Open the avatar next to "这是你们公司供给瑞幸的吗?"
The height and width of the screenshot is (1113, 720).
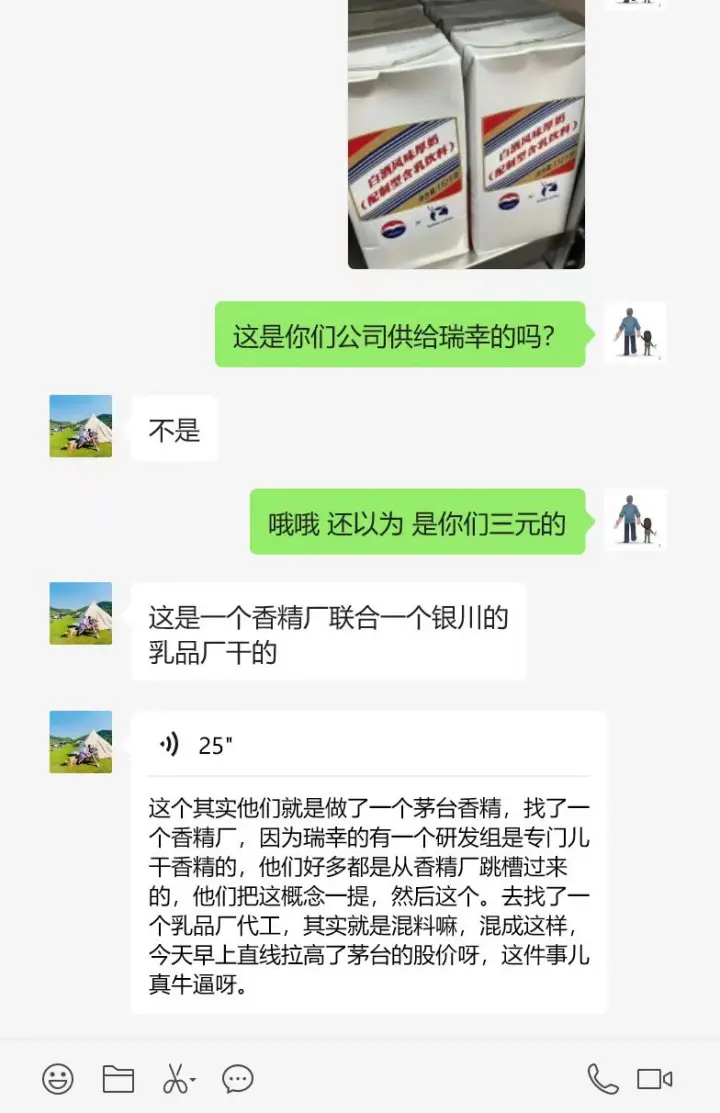635,333
